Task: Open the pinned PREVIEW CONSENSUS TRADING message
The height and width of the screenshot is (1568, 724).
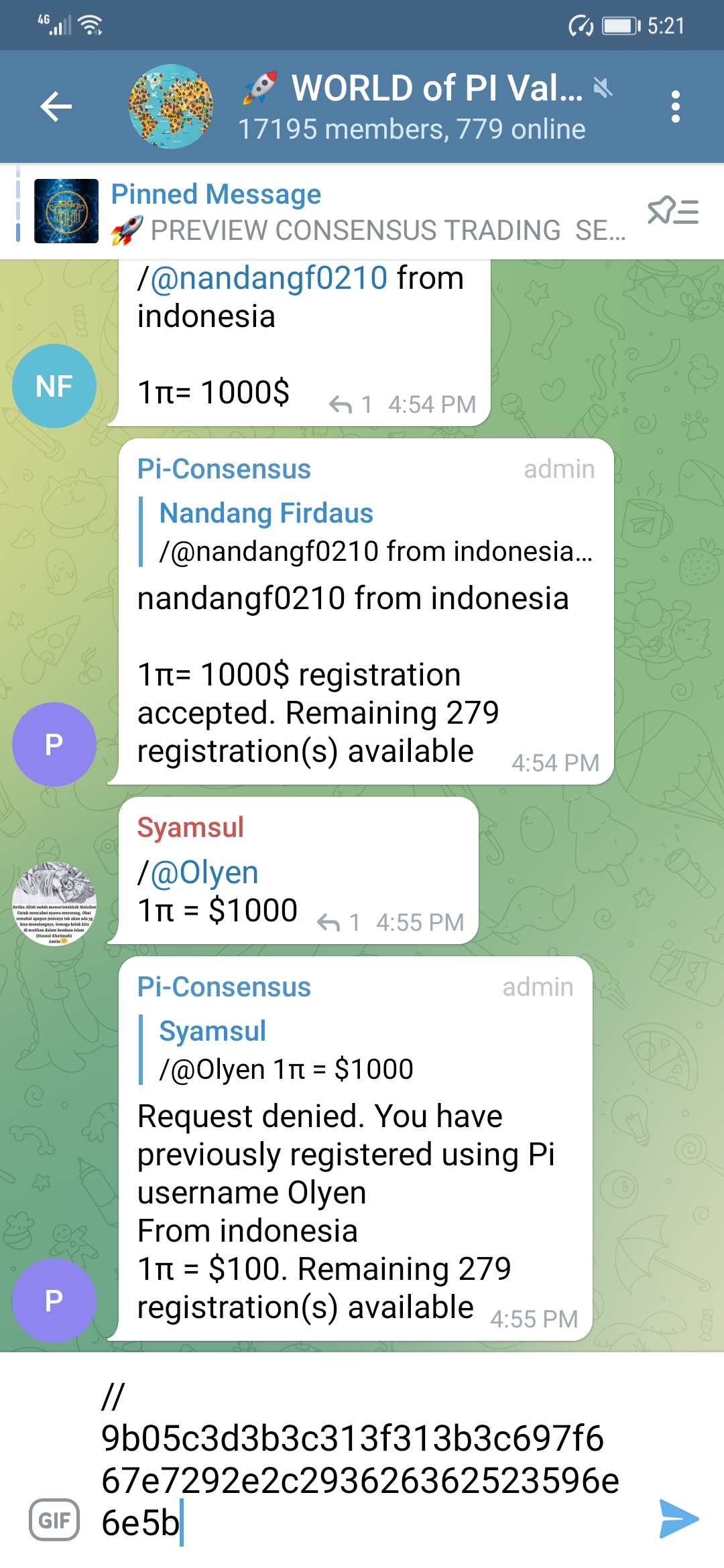Action: (x=369, y=212)
